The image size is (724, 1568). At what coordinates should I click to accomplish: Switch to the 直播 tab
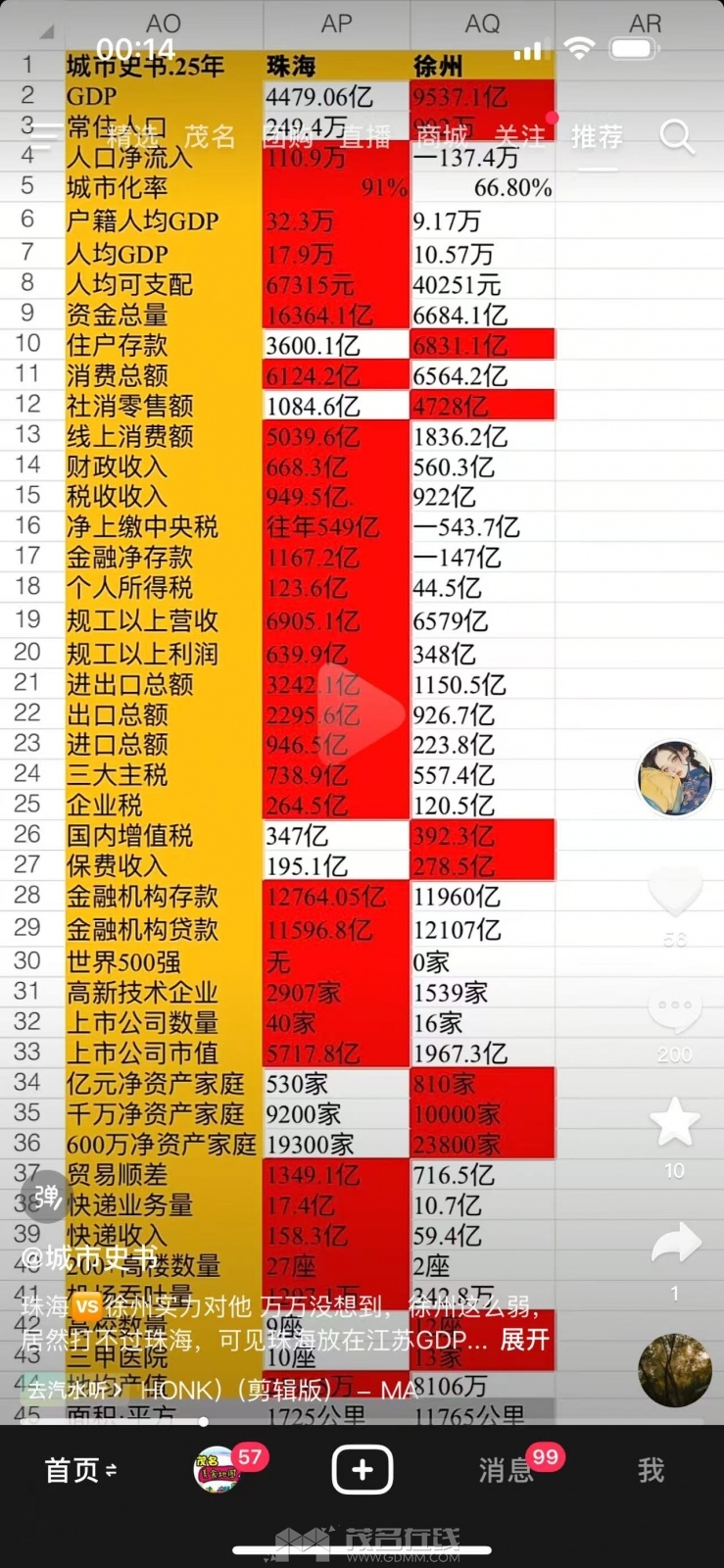364,136
